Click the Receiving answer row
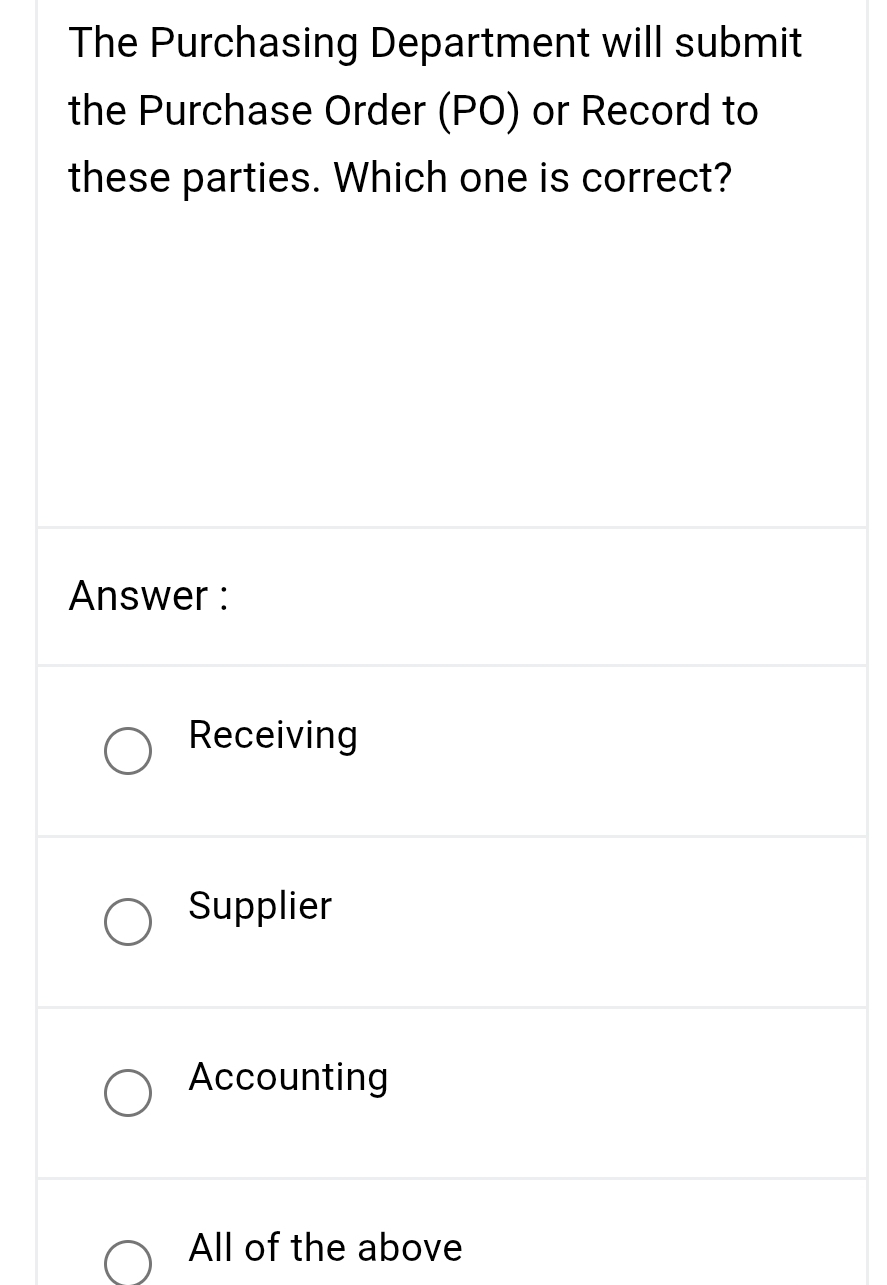 450,750
